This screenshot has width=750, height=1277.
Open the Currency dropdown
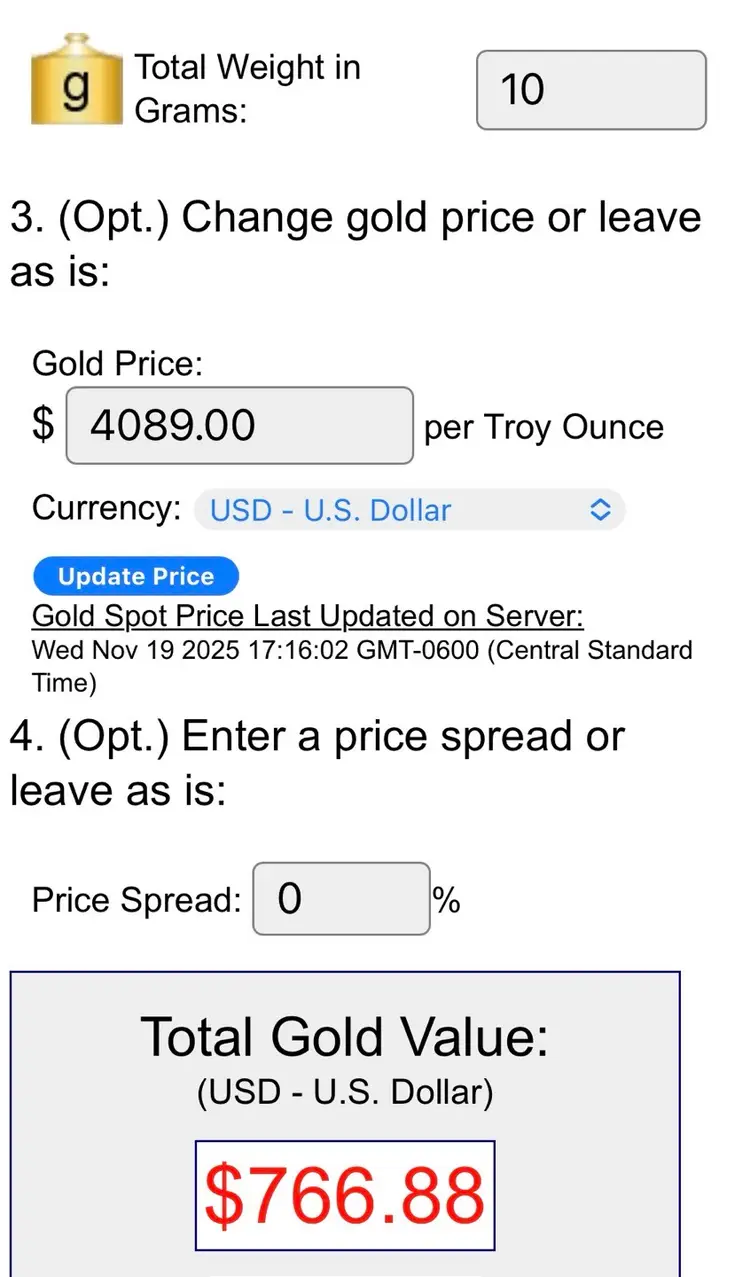point(409,510)
